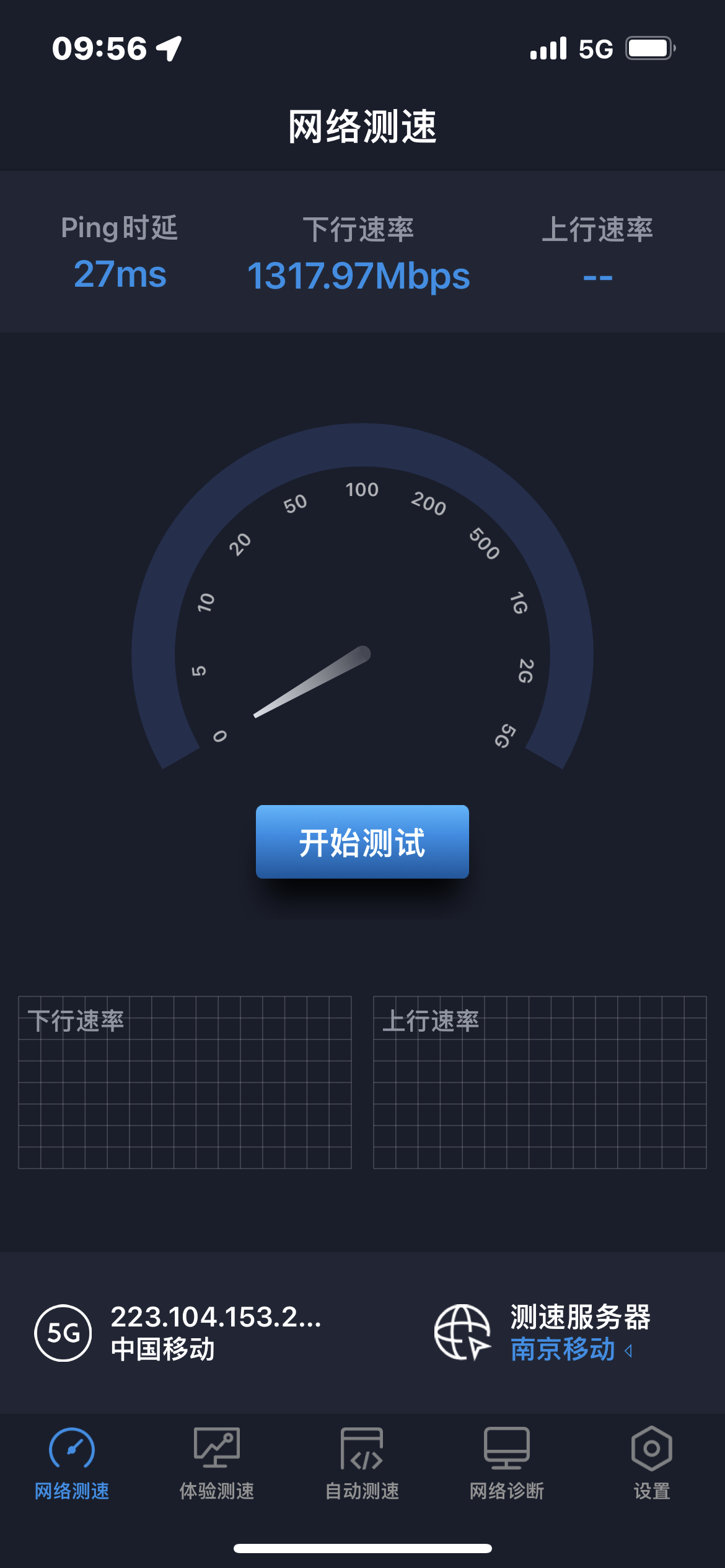Tap the location arrow in status bar
725x1568 pixels.
167,47
